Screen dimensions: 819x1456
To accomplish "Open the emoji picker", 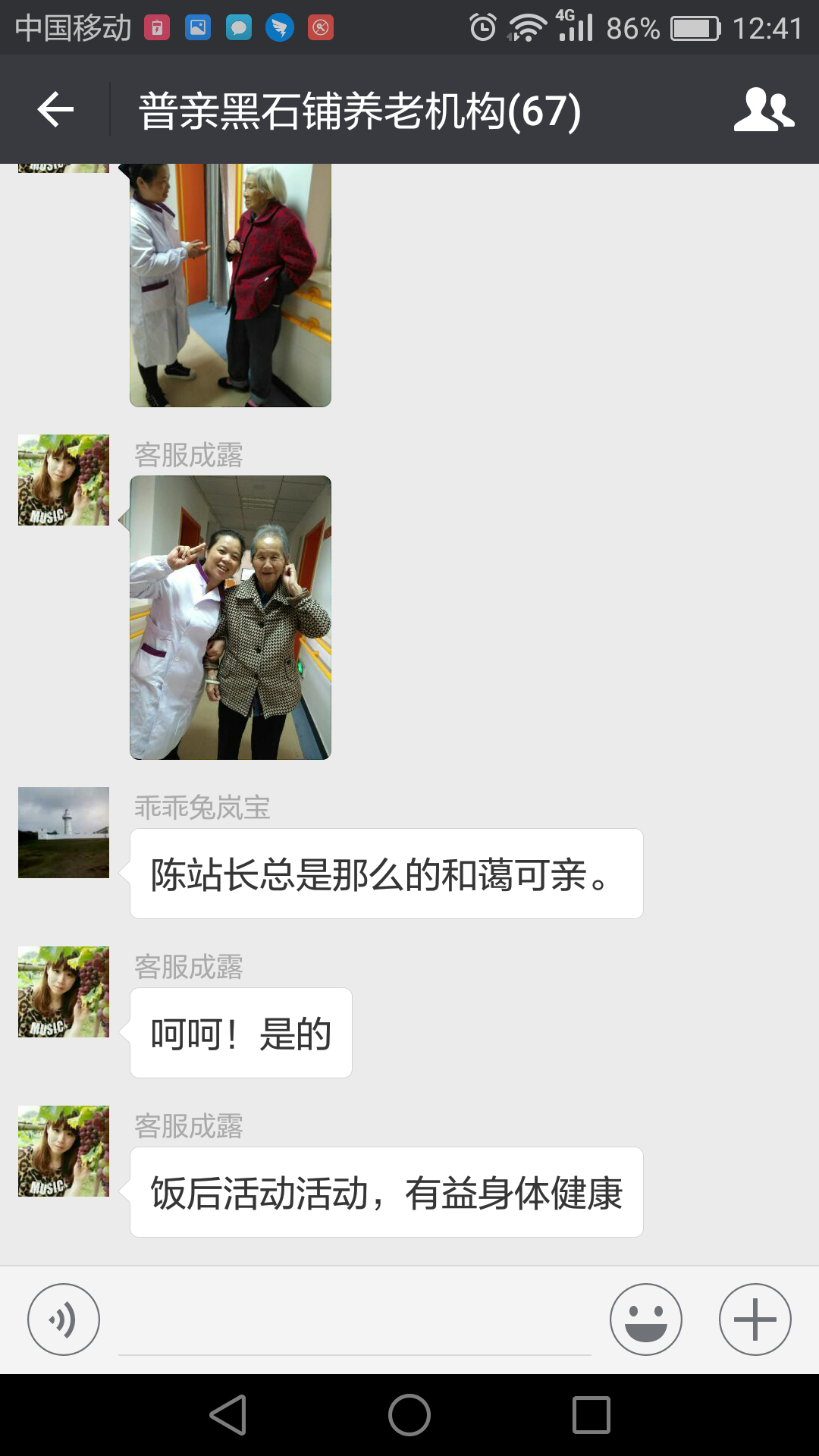I will click(x=645, y=1319).
